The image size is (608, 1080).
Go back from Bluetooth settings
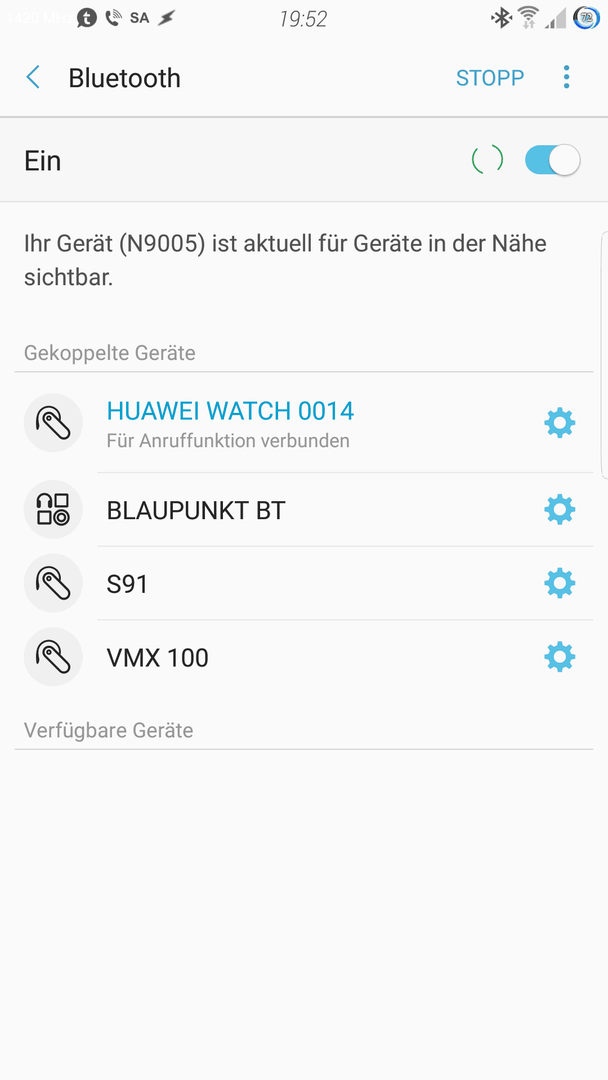(33, 78)
